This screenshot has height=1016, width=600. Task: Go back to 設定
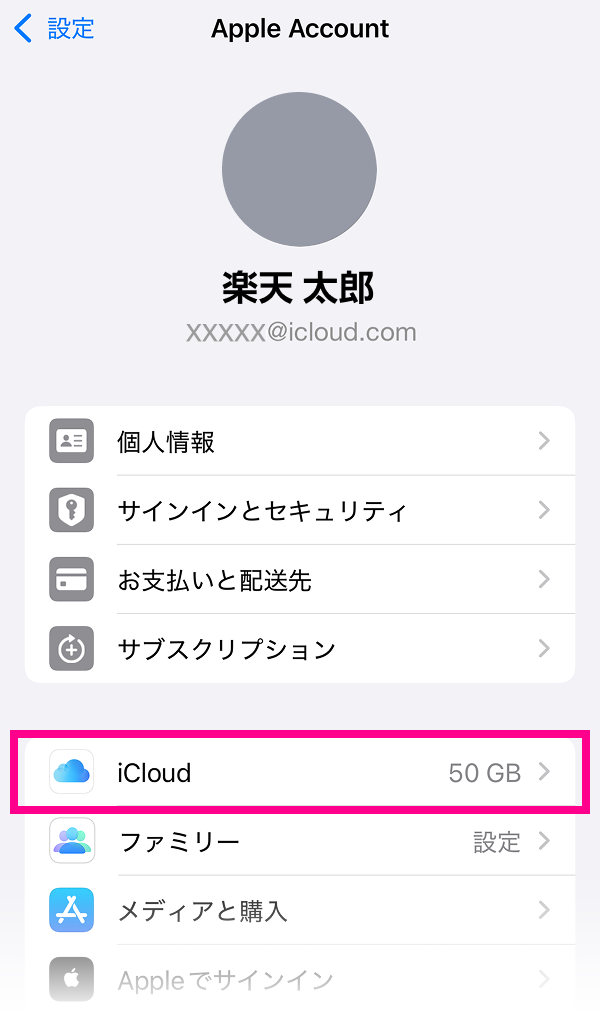tap(54, 29)
